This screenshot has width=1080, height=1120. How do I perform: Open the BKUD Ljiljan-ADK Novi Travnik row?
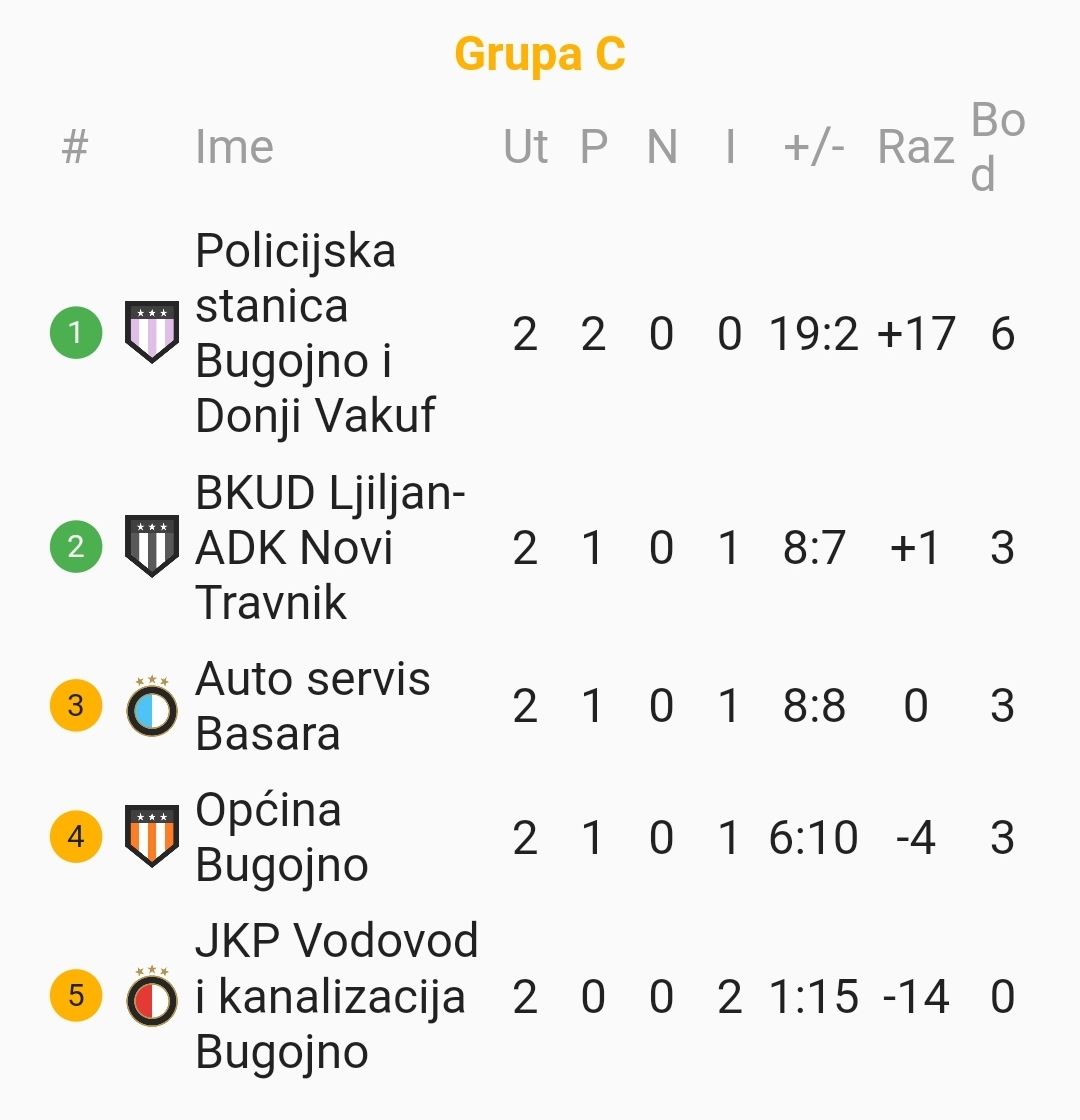pyautogui.click(x=330, y=547)
